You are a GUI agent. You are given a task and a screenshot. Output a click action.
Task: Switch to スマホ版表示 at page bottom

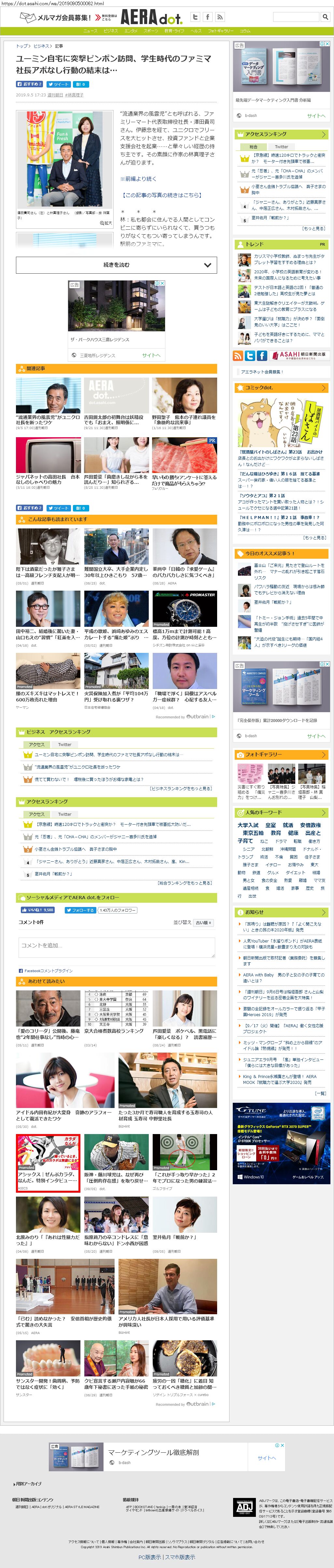181,1557
